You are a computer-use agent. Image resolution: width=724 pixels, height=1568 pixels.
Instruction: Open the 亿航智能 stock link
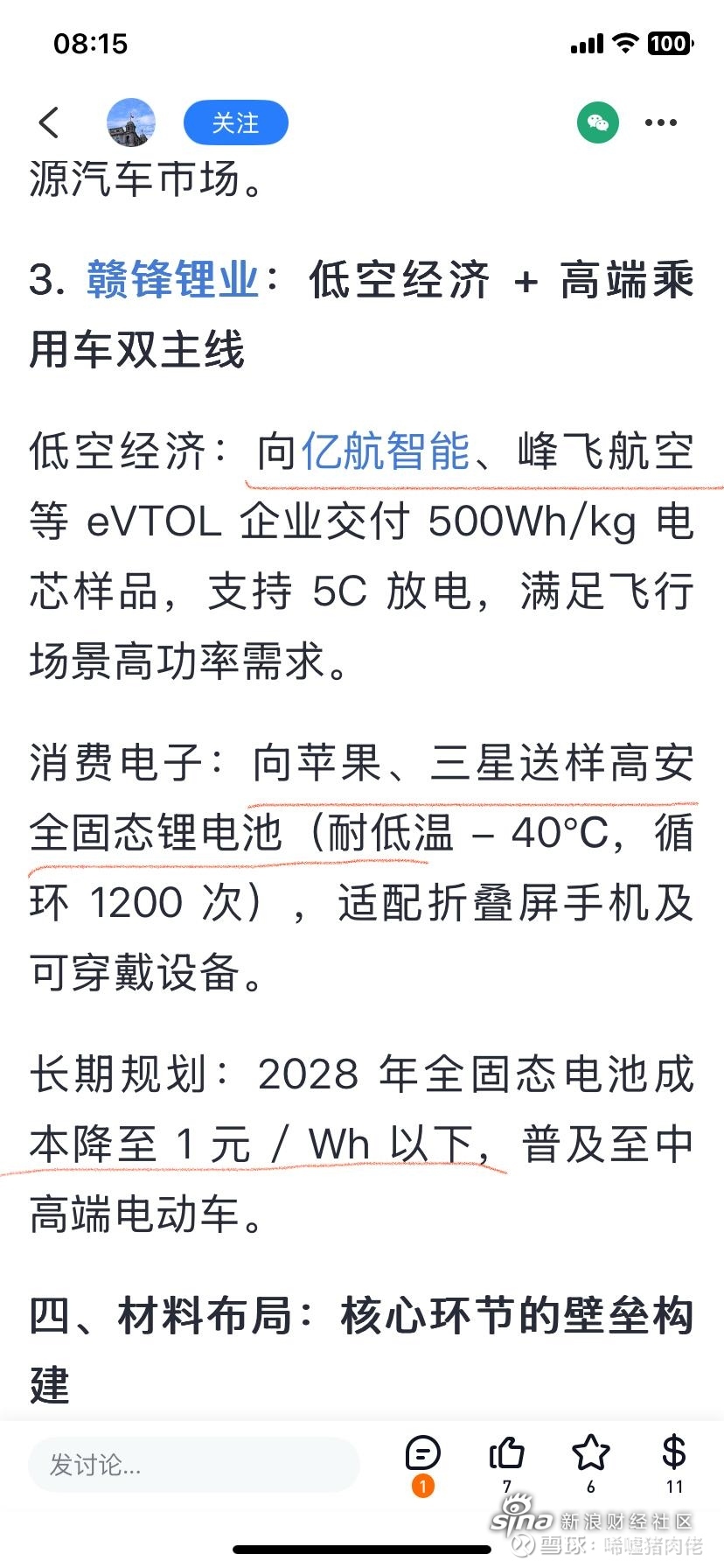(x=386, y=451)
